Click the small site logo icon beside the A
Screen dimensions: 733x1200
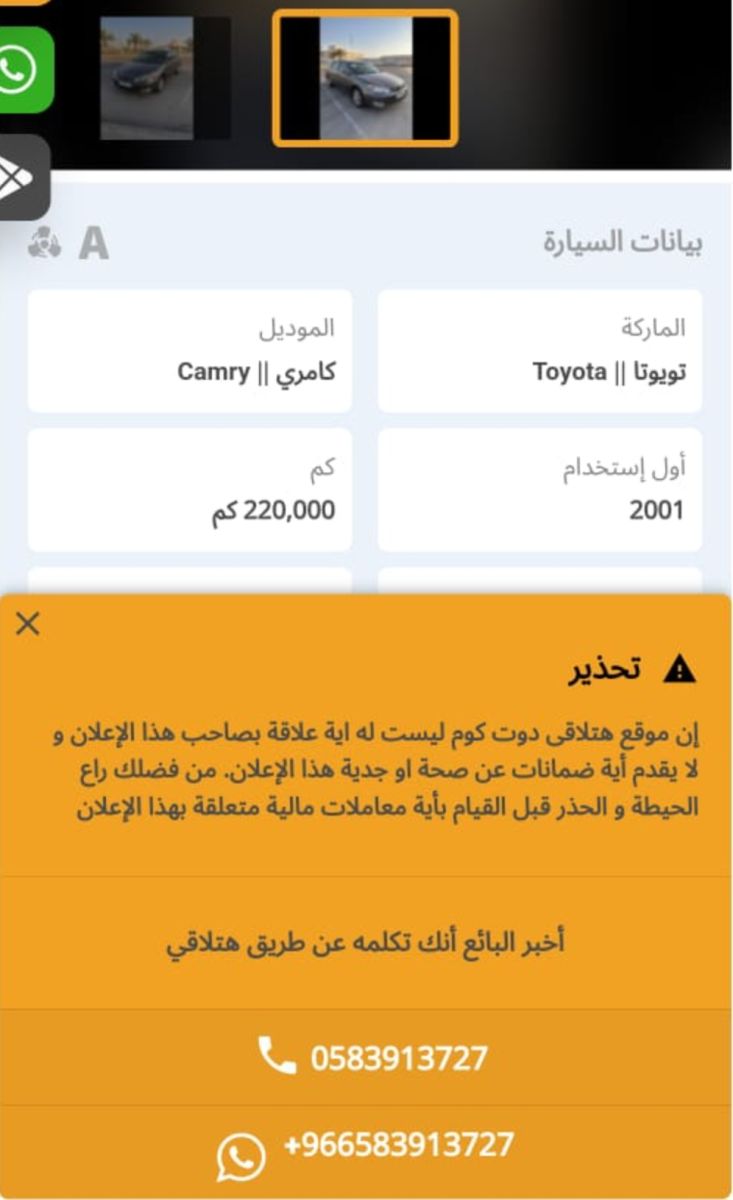click(45, 240)
